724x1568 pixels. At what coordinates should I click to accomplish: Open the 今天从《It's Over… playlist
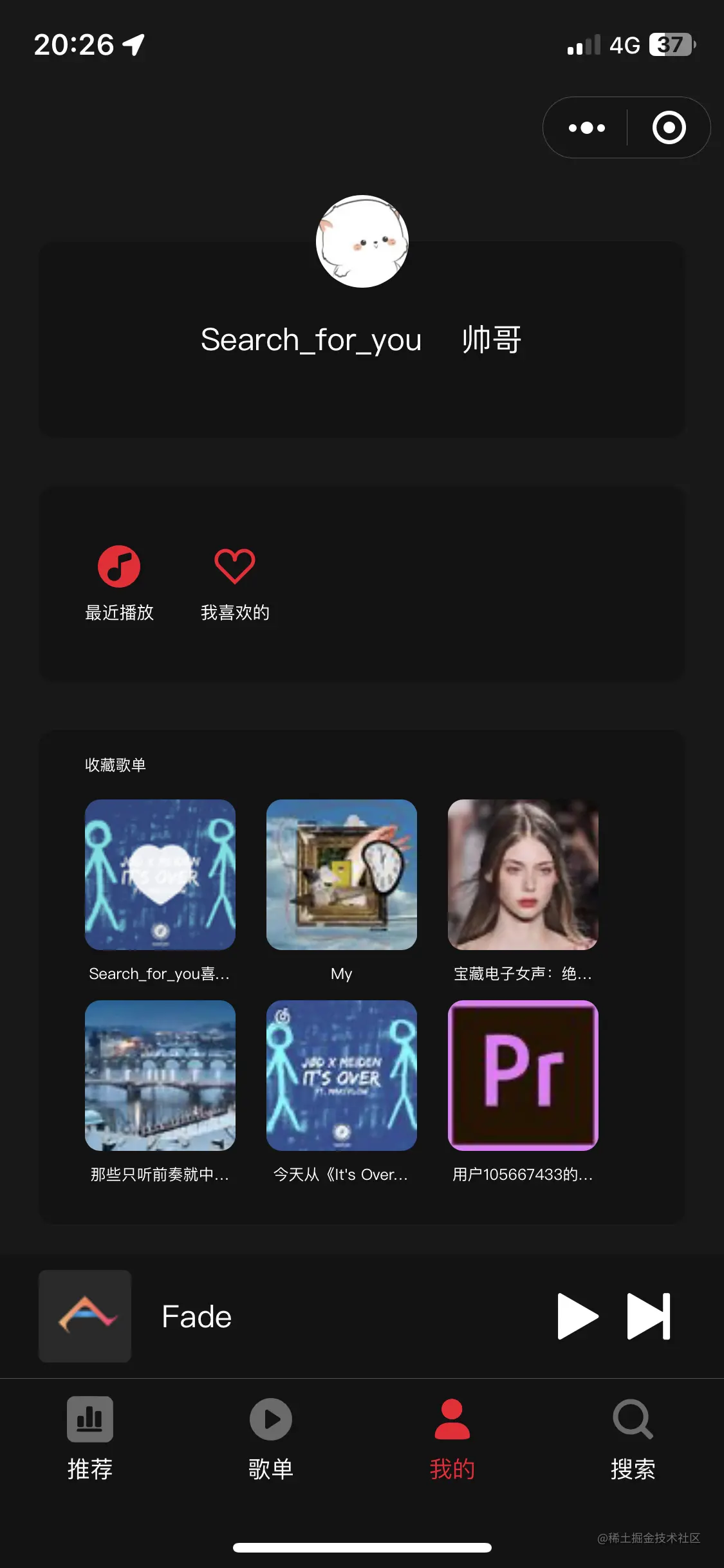point(342,1075)
